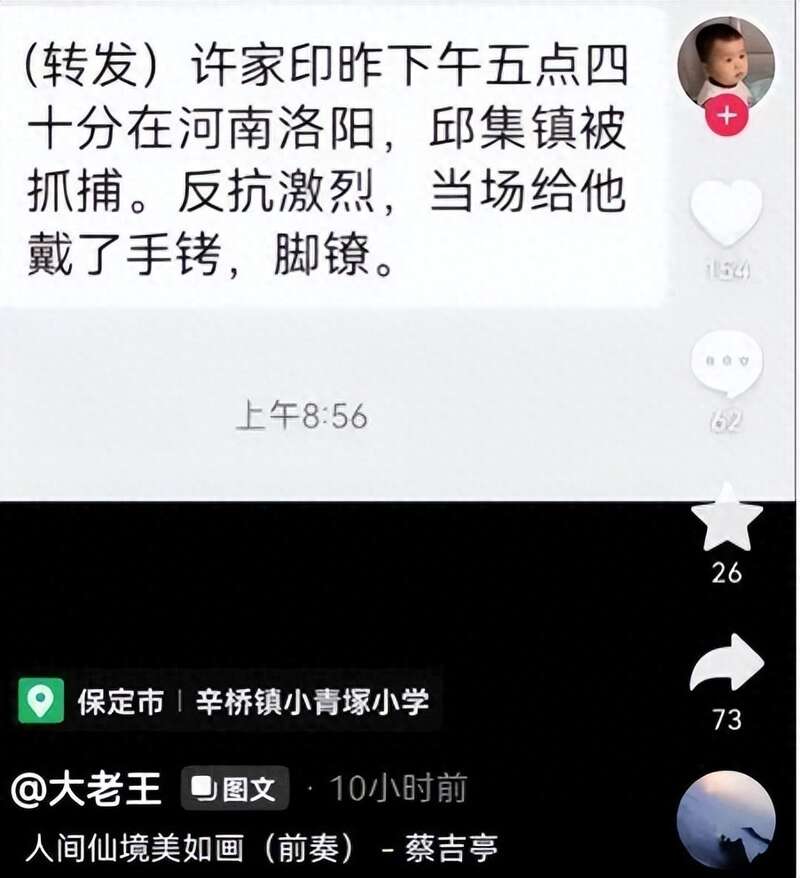The height and width of the screenshot is (878, 800).
Task: Open location tag 辛桥镇小青塚小学
Action: pos(310,702)
